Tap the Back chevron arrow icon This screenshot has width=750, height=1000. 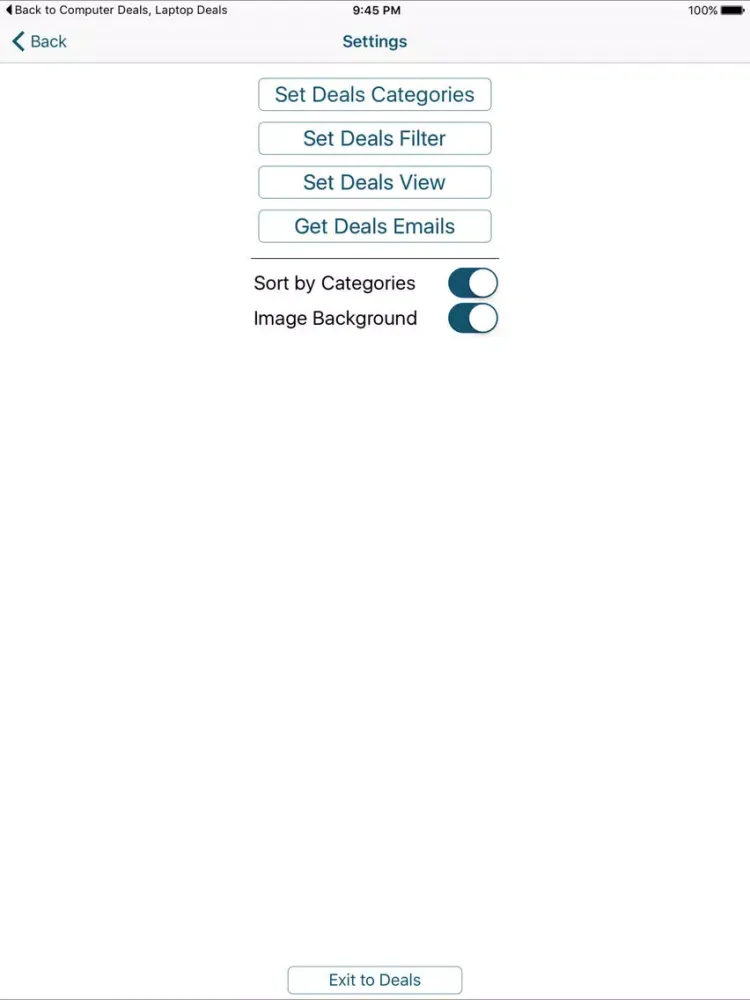point(17,41)
